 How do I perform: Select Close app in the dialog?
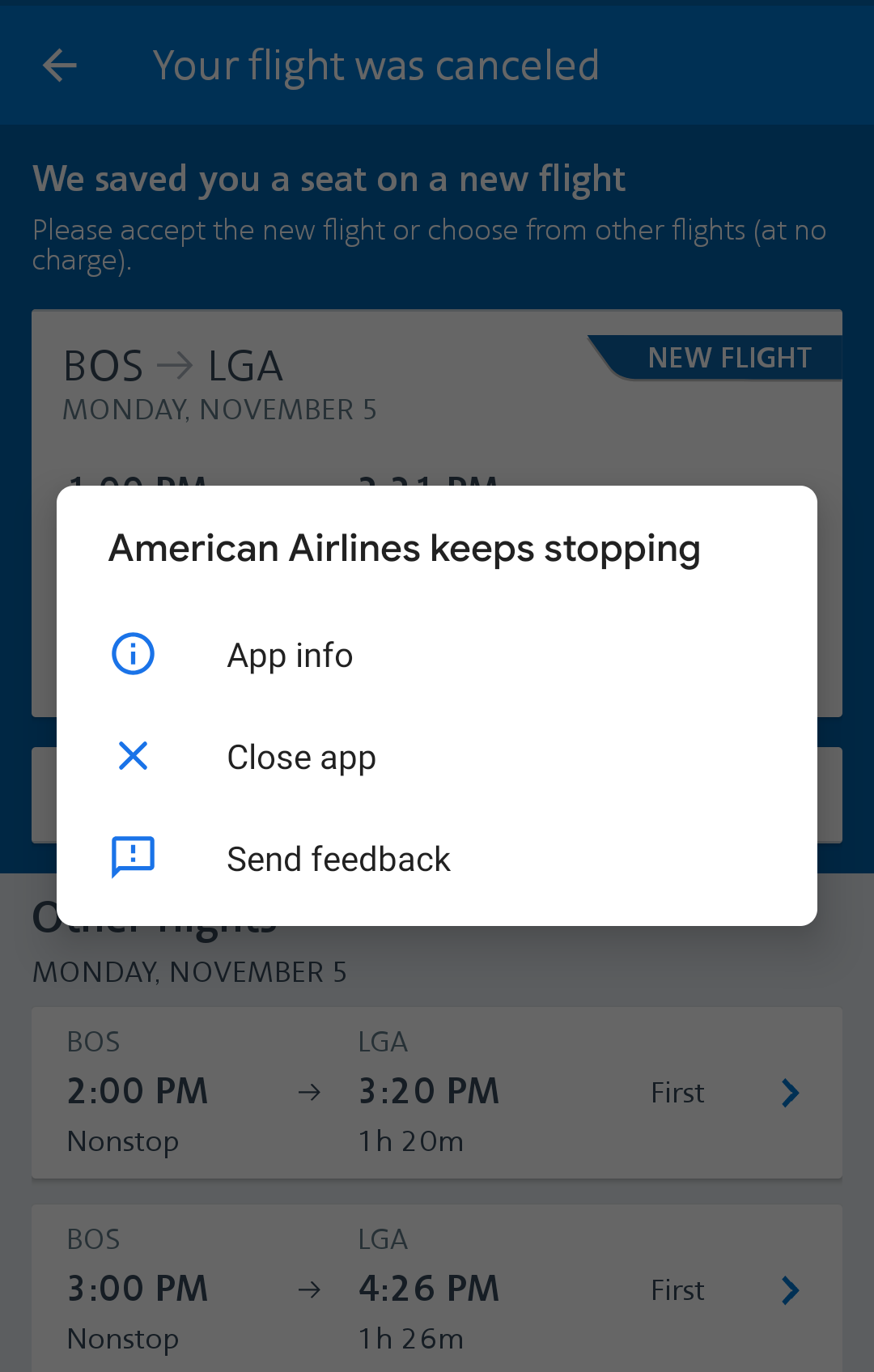301,757
